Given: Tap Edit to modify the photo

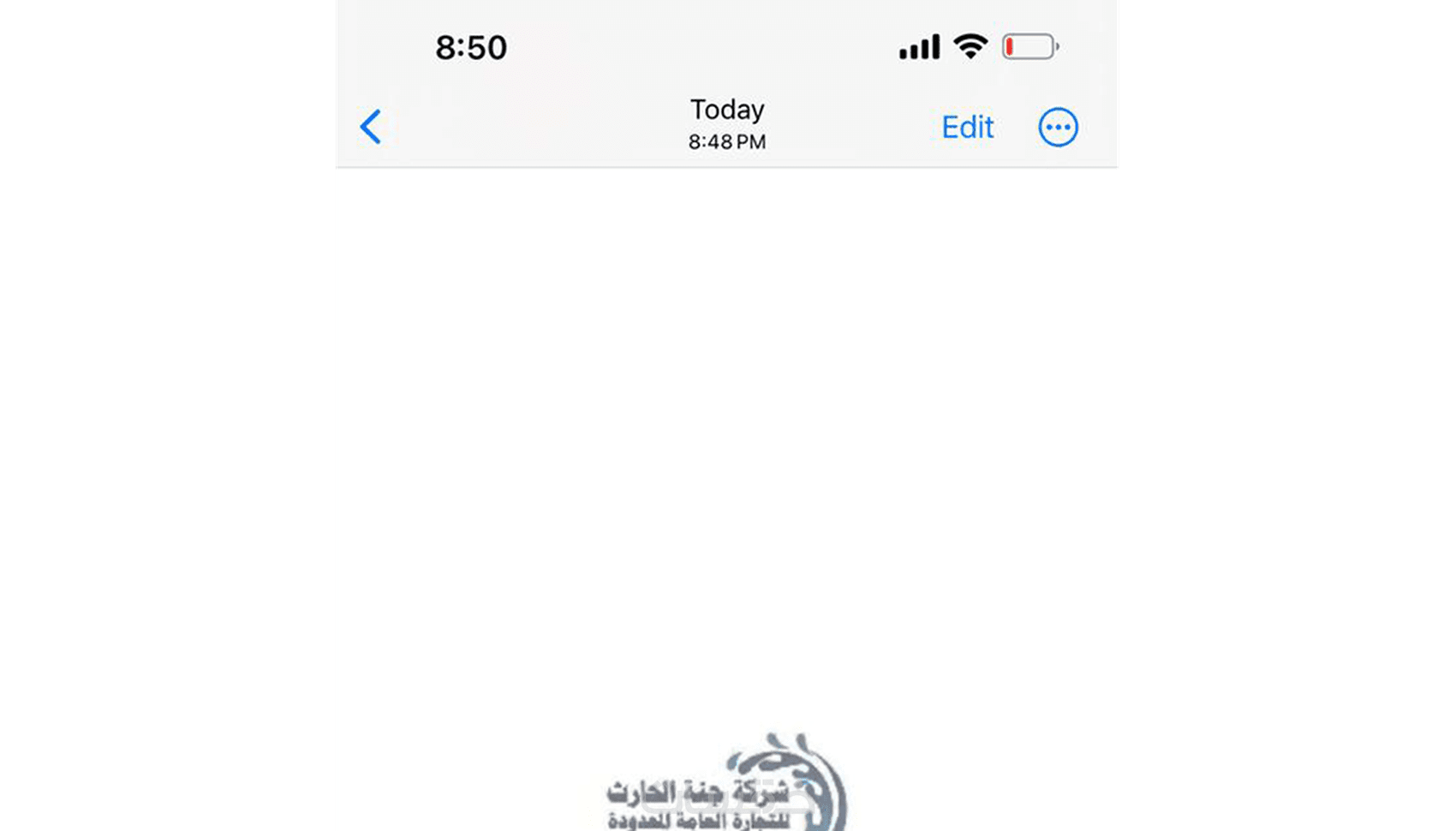Looking at the screenshot, I should click(967, 127).
